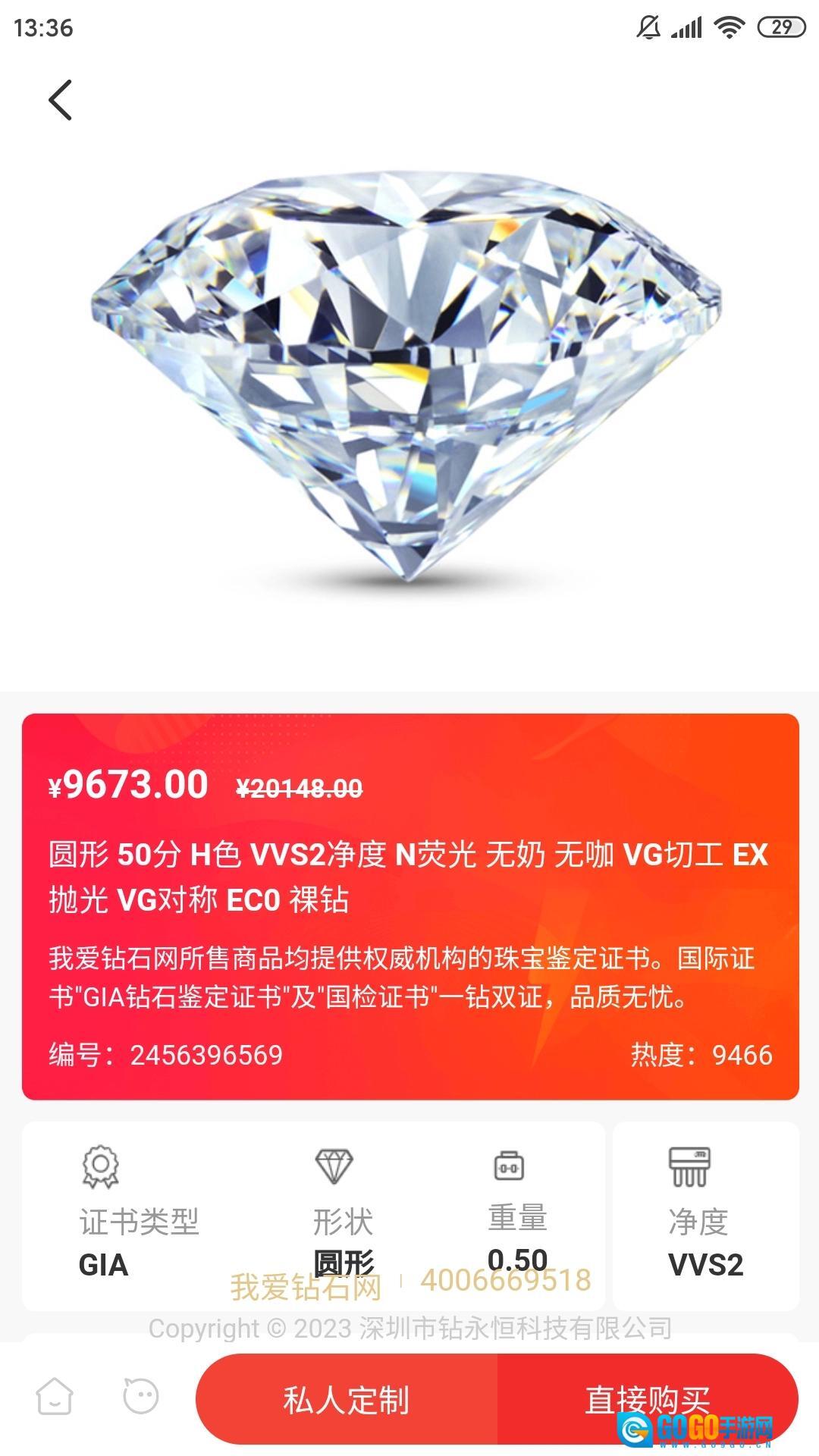Go back using the top-left arrow

click(x=61, y=100)
